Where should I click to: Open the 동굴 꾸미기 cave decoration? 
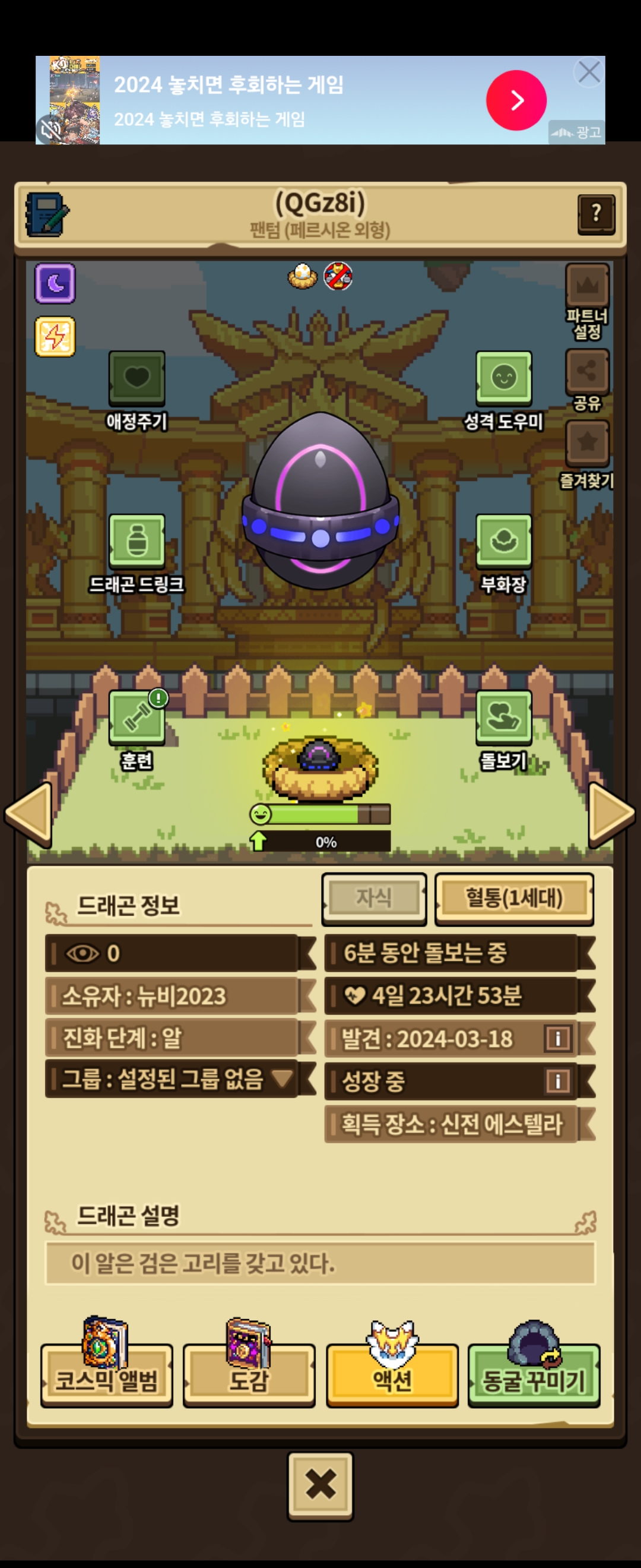(x=534, y=1379)
